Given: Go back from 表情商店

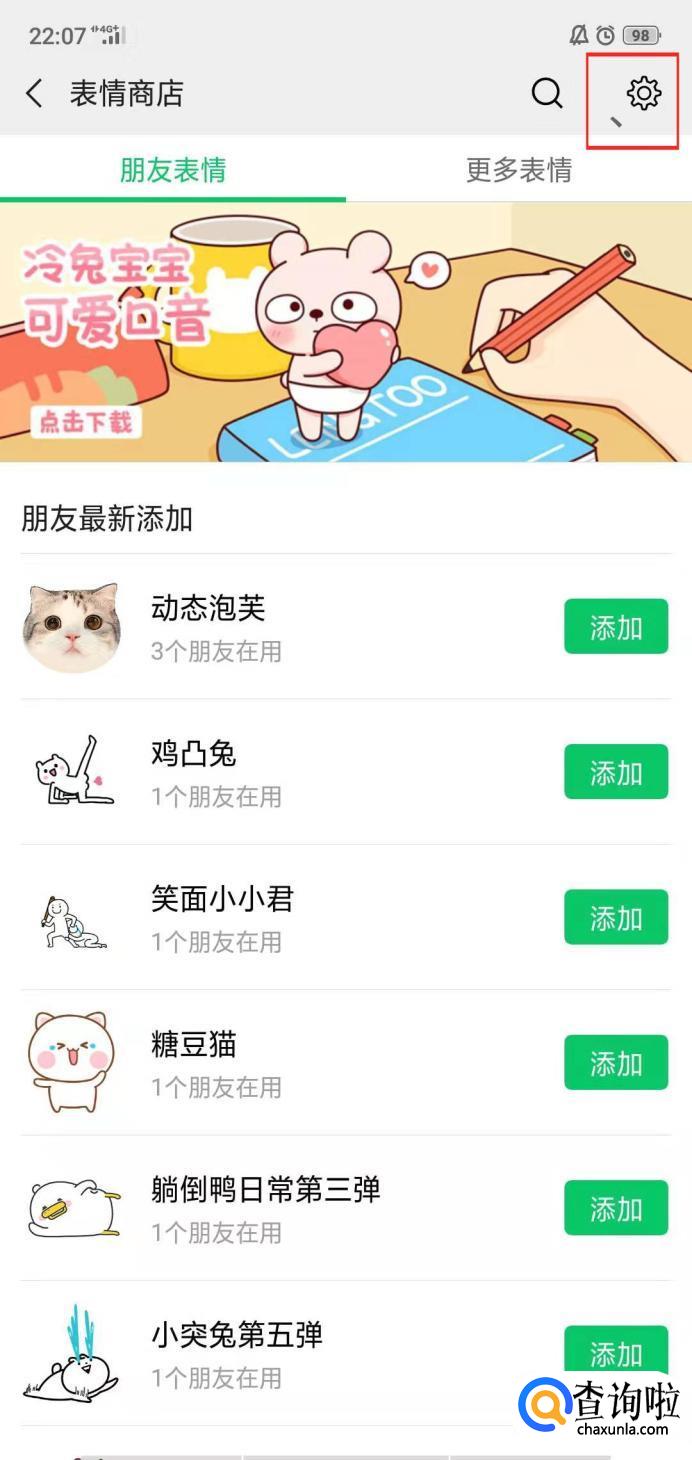Looking at the screenshot, I should click(x=35, y=94).
